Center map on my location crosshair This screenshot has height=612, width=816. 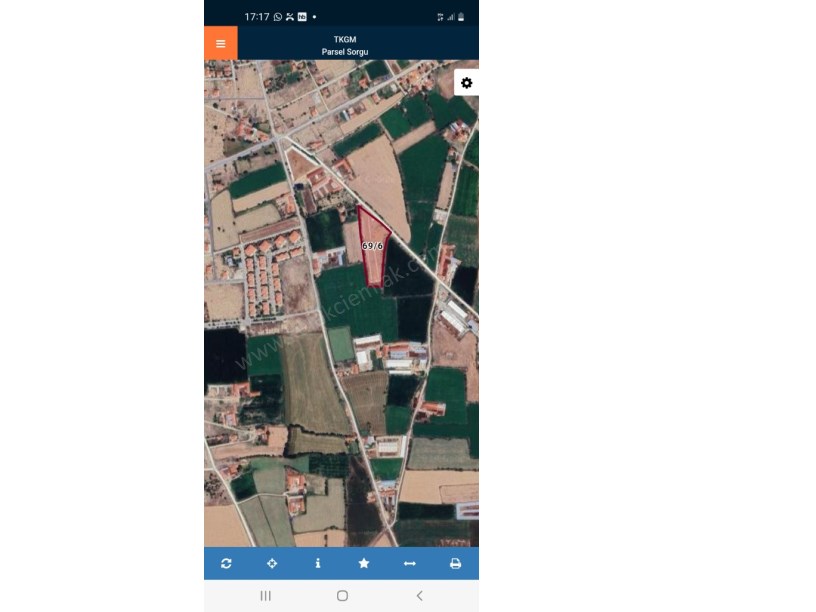[272, 564]
